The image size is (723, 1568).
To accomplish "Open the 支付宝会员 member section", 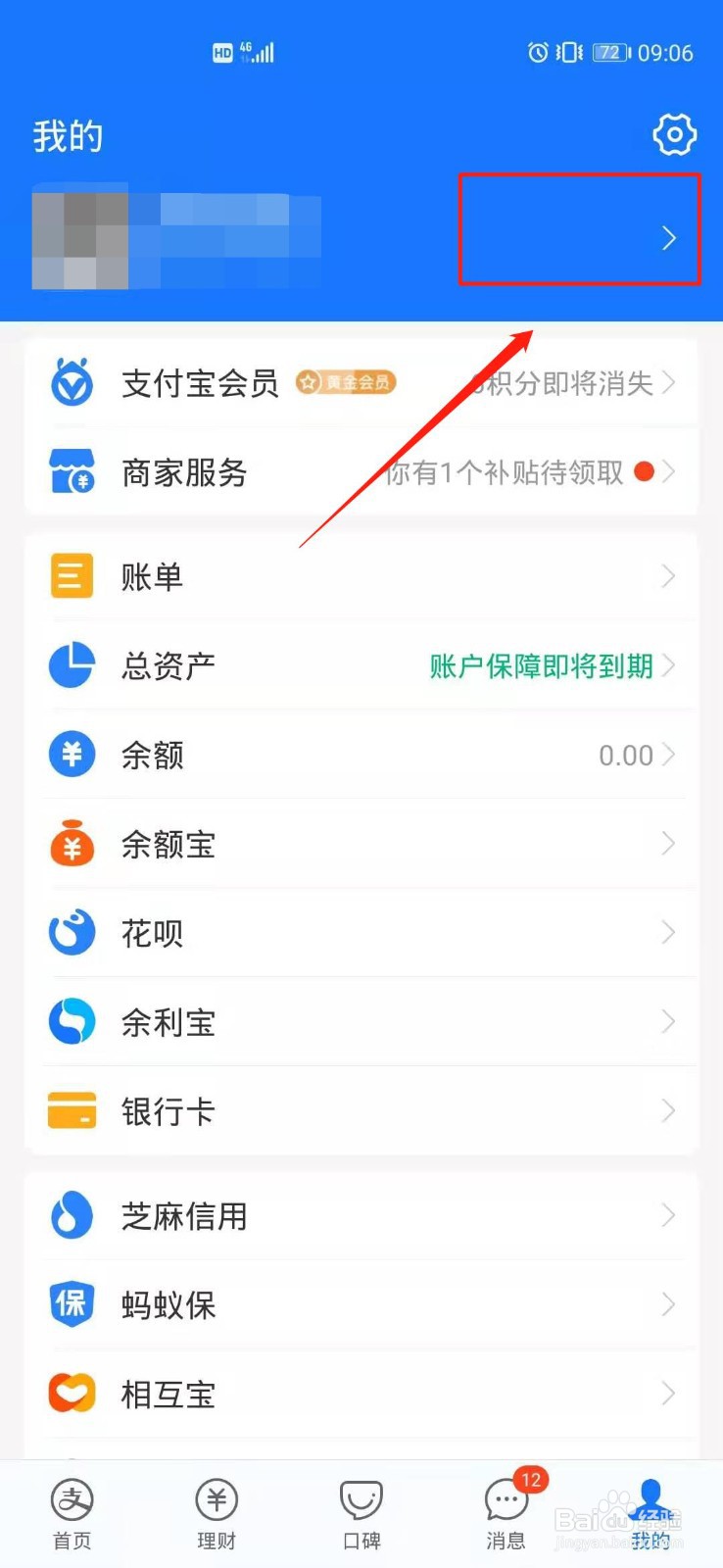I will (71, 382).
